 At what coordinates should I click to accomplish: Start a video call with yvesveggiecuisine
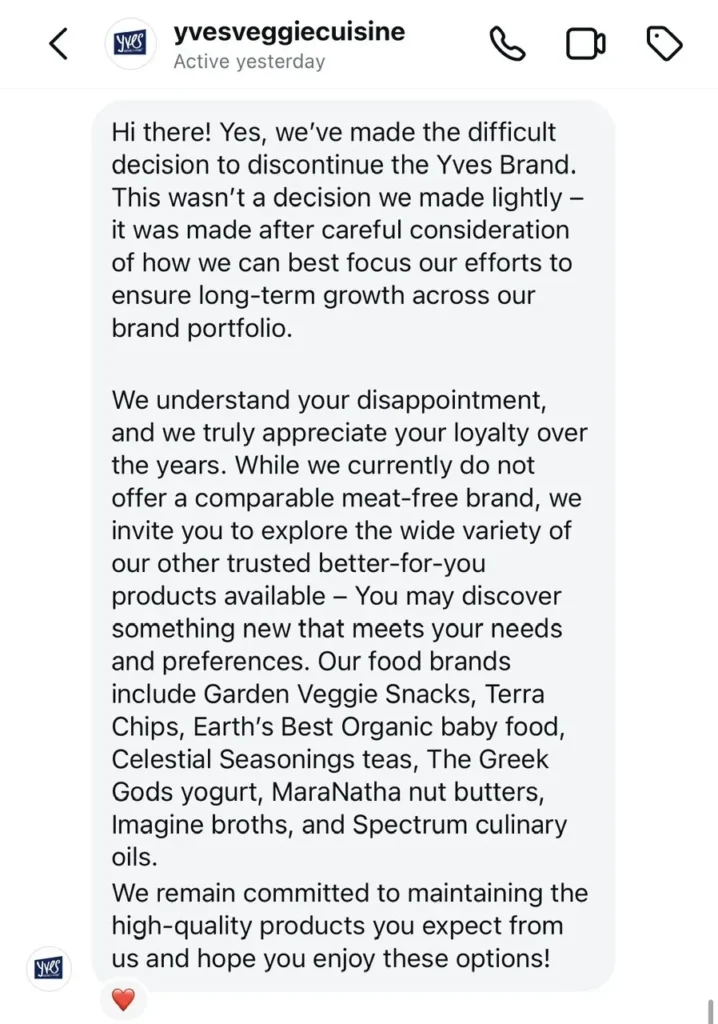(x=586, y=44)
